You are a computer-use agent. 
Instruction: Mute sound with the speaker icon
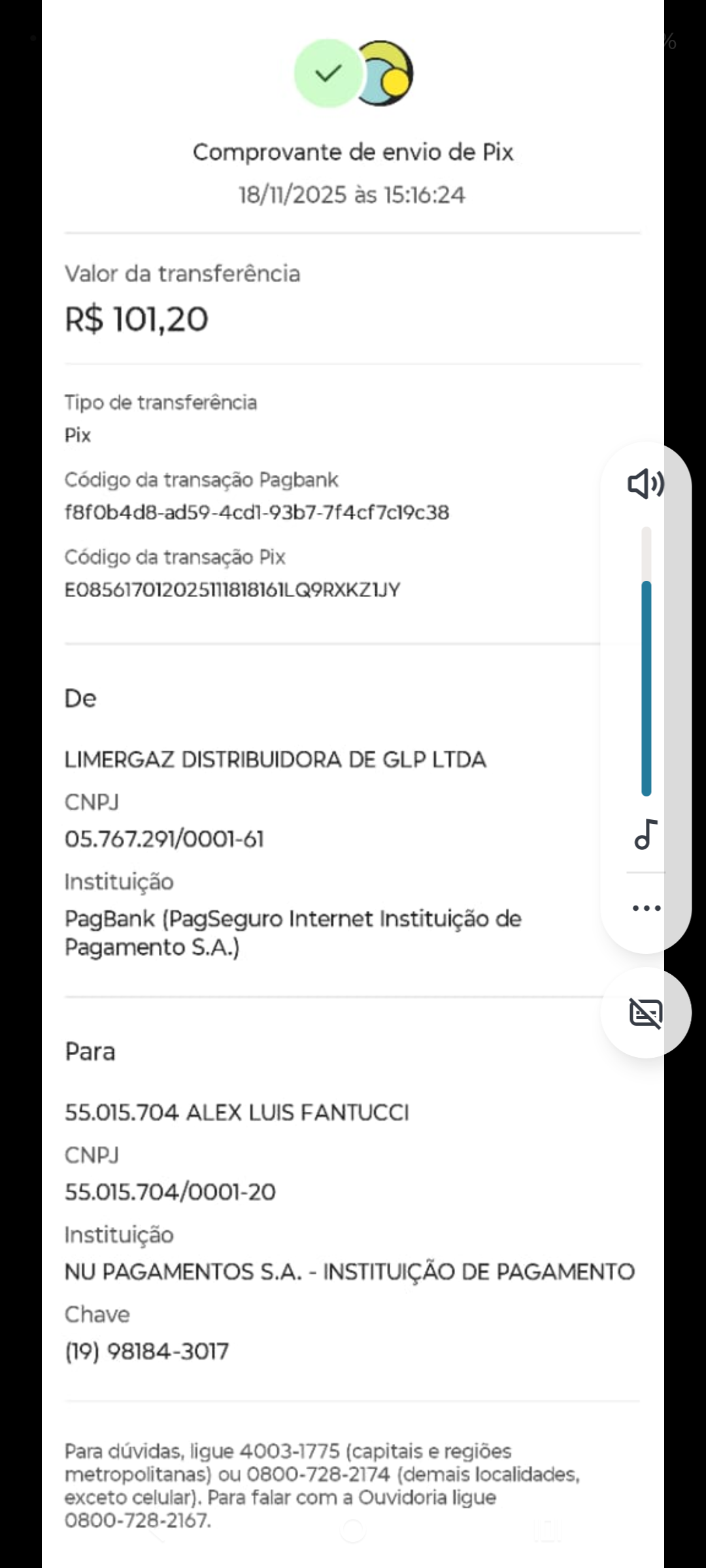(645, 484)
